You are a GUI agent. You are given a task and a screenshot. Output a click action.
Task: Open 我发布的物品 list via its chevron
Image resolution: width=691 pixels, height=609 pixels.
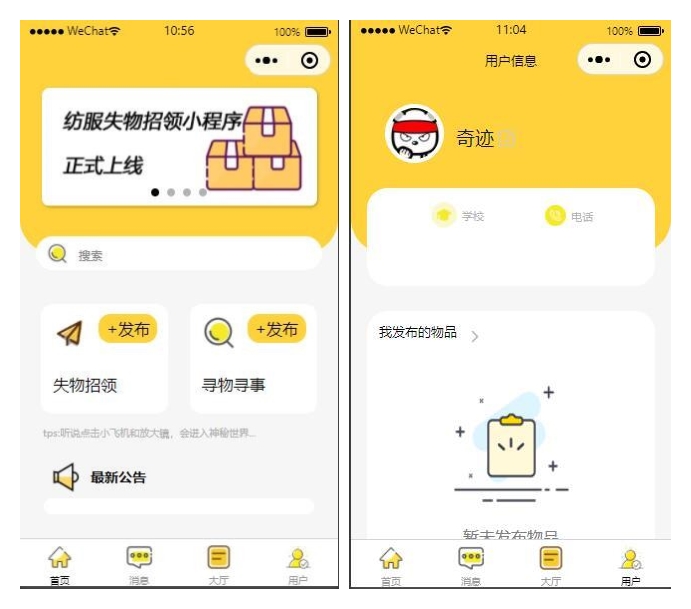pos(474,336)
